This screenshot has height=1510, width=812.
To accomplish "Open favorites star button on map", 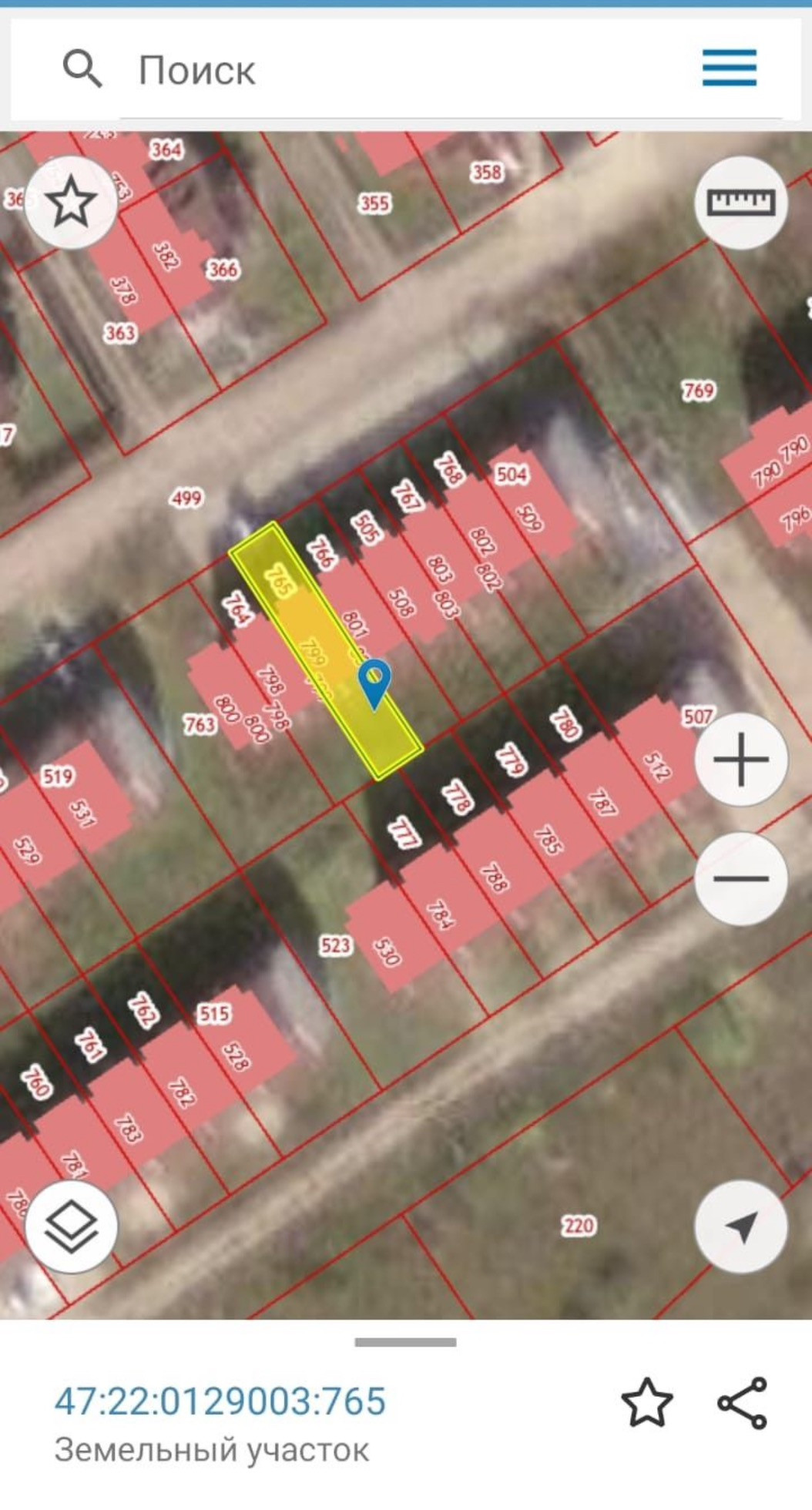I will pos(71,202).
